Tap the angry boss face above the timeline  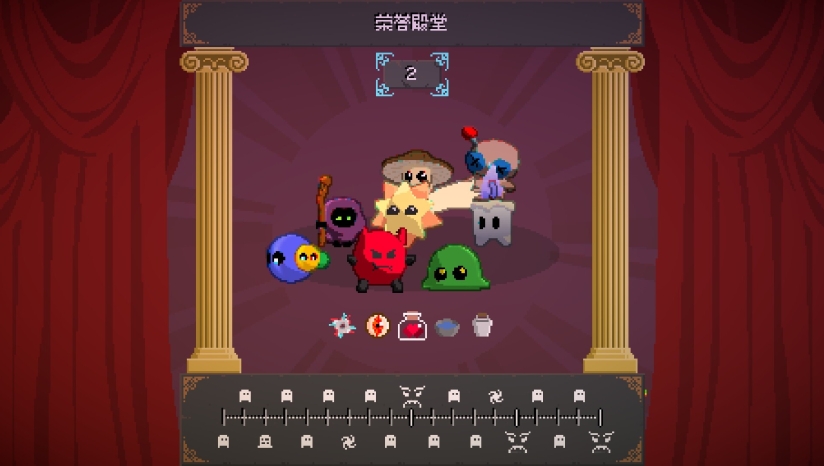click(x=411, y=395)
